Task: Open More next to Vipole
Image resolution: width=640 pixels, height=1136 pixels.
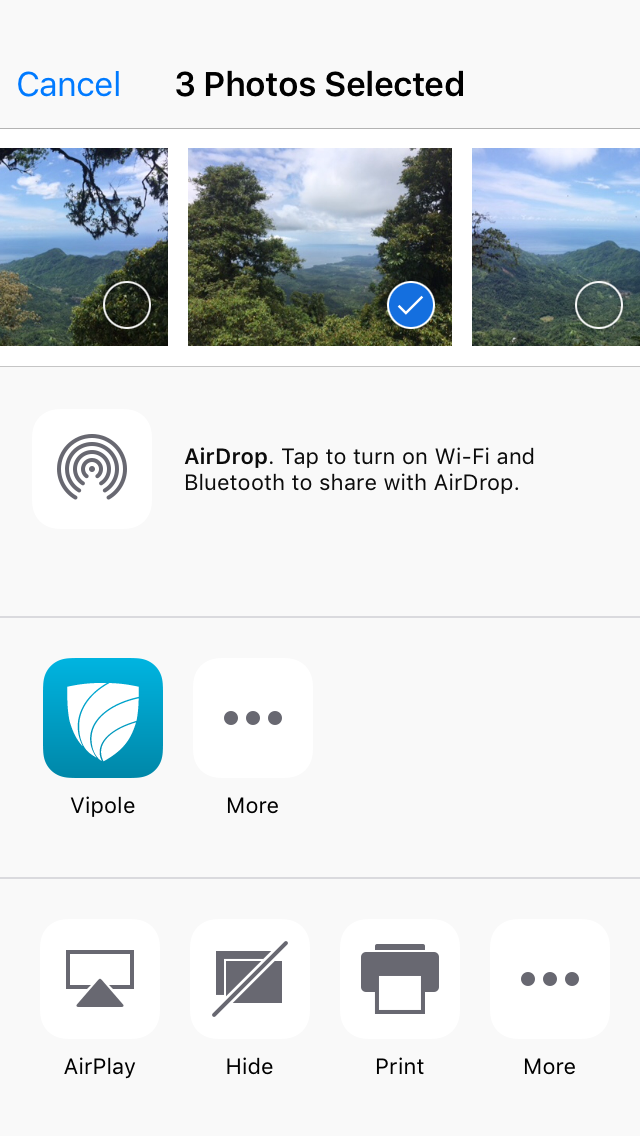Action: [x=253, y=718]
